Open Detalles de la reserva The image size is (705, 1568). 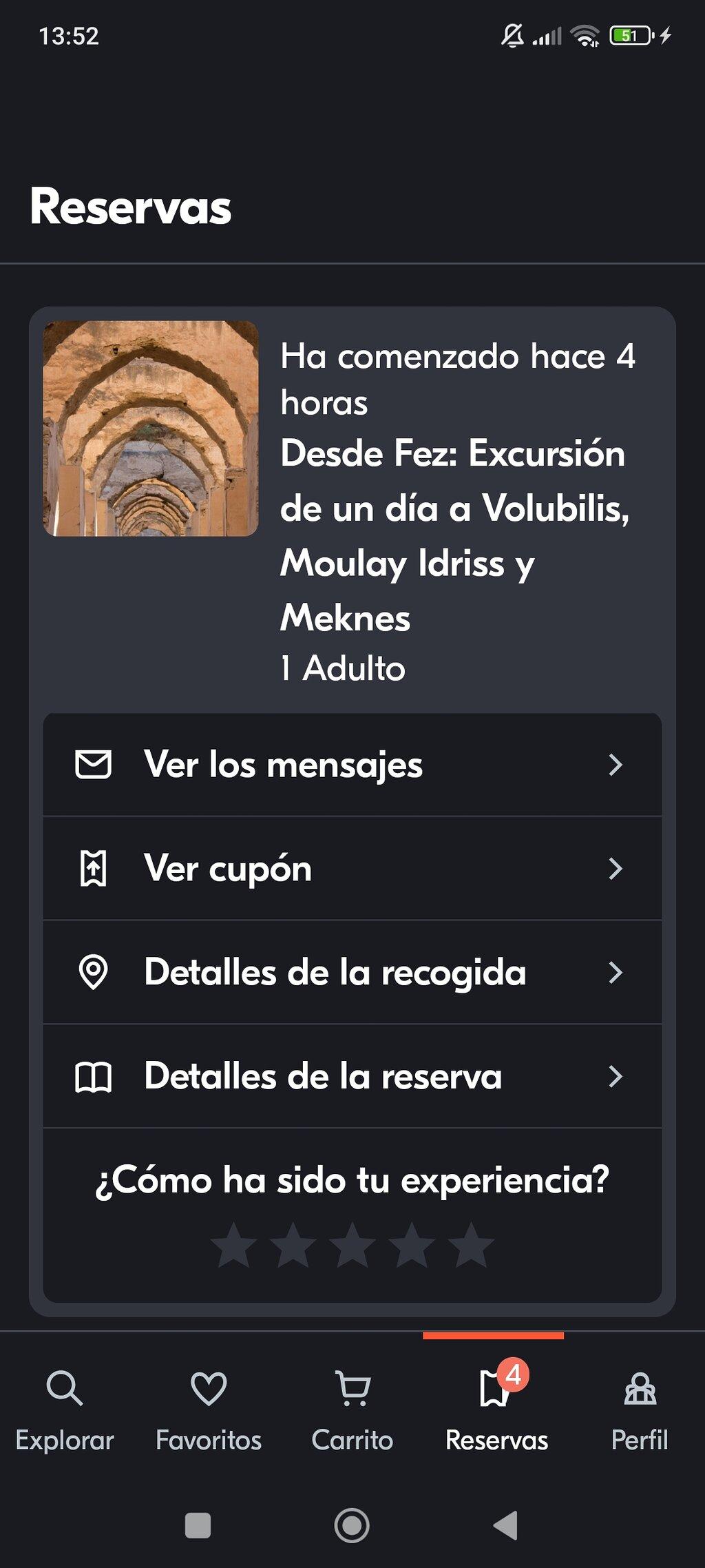click(x=352, y=1076)
